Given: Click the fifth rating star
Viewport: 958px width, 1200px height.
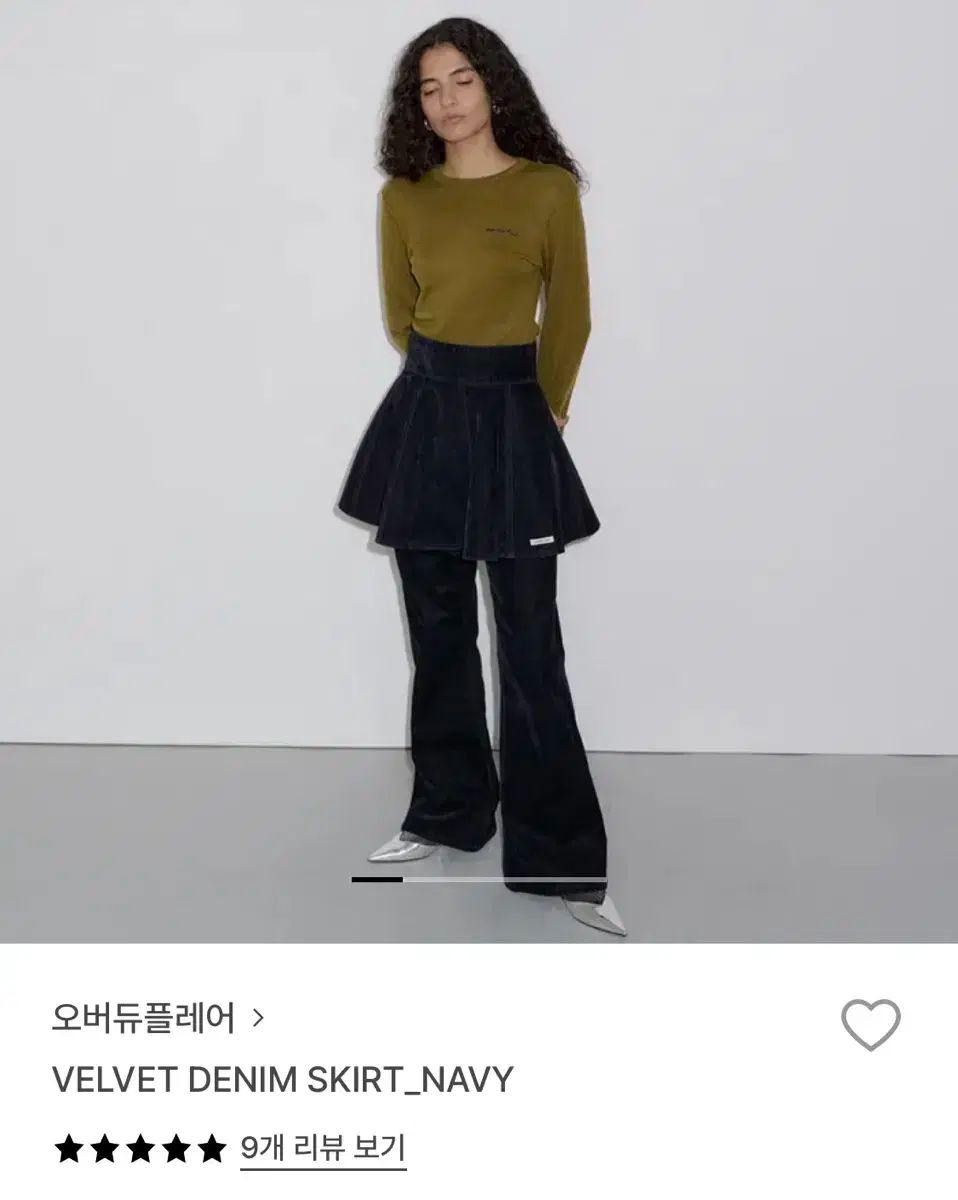Looking at the screenshot, I should click(x=212, y=1150).
